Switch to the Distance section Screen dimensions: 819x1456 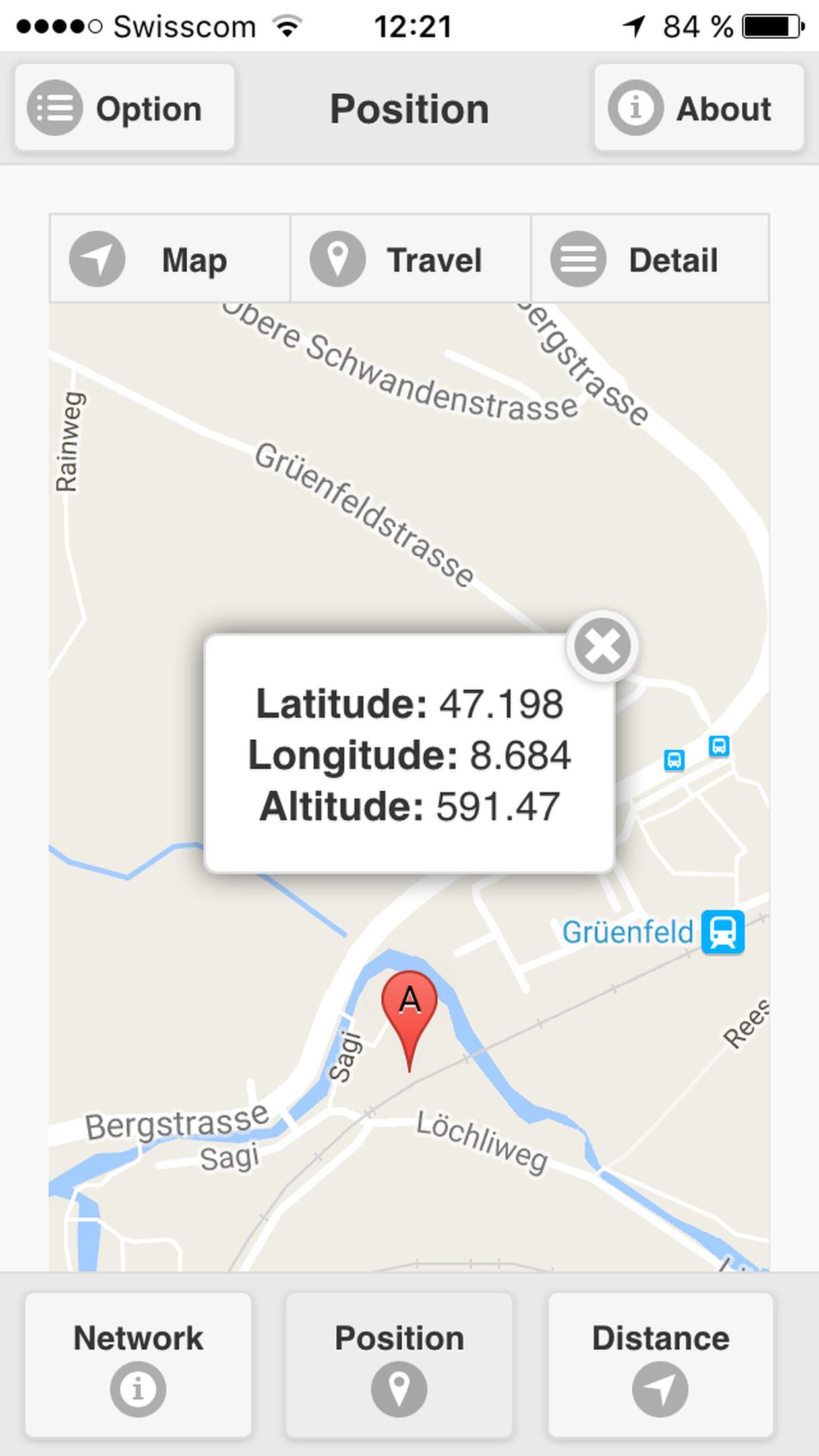(x=660, y=1365)
